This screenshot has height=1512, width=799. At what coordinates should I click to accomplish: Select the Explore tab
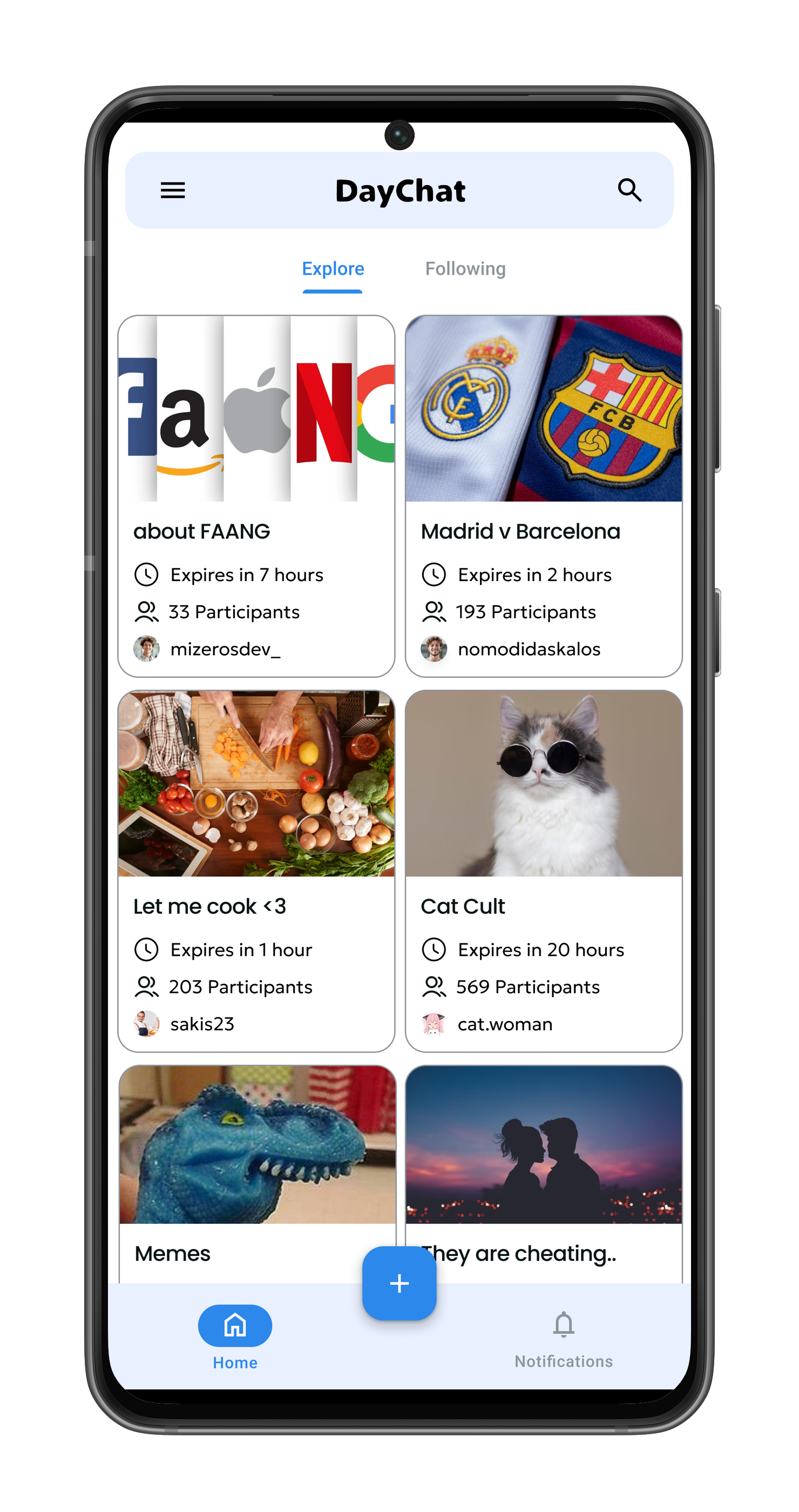333,269
